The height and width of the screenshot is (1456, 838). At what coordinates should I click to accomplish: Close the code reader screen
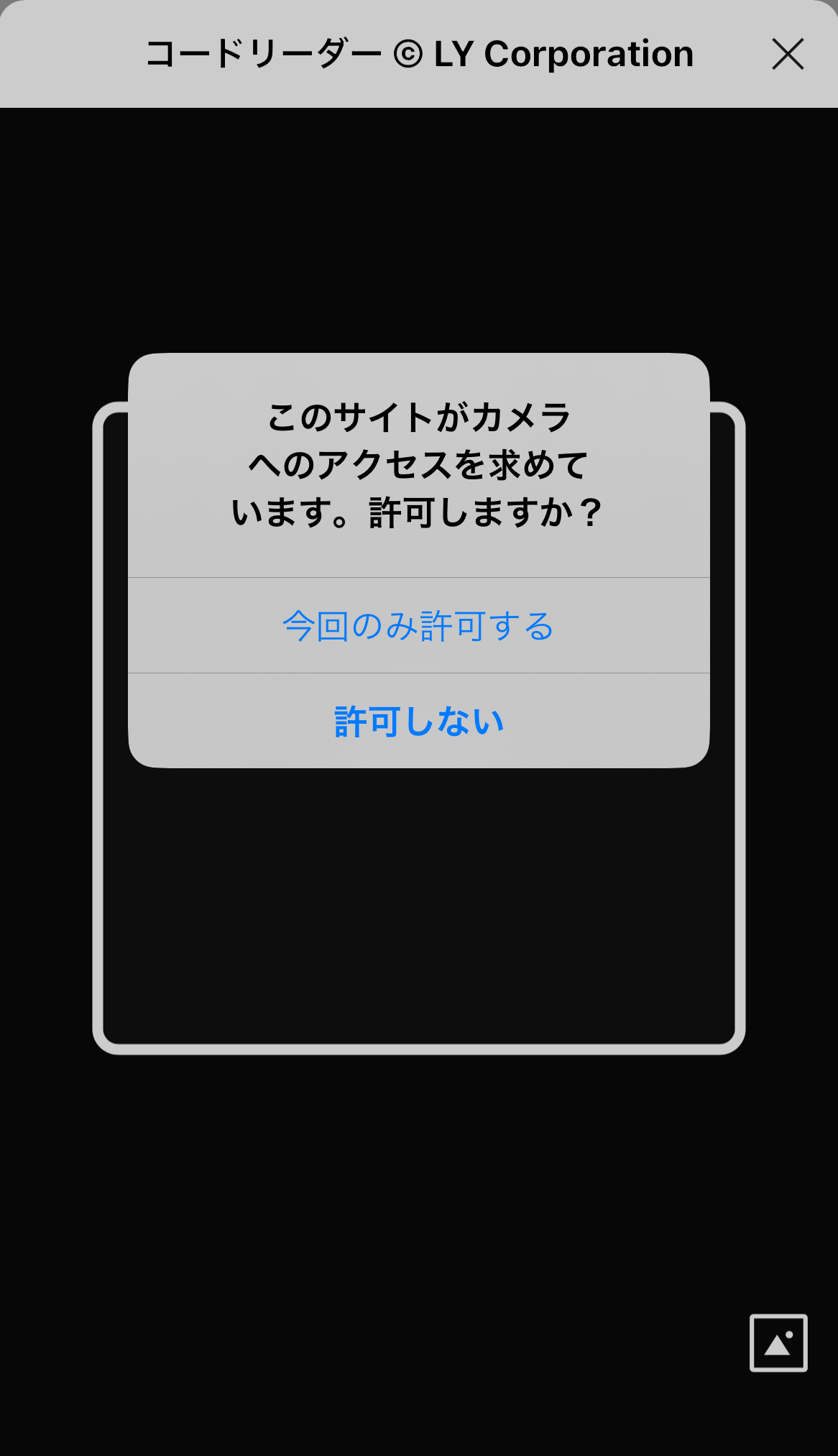point(787,55)
